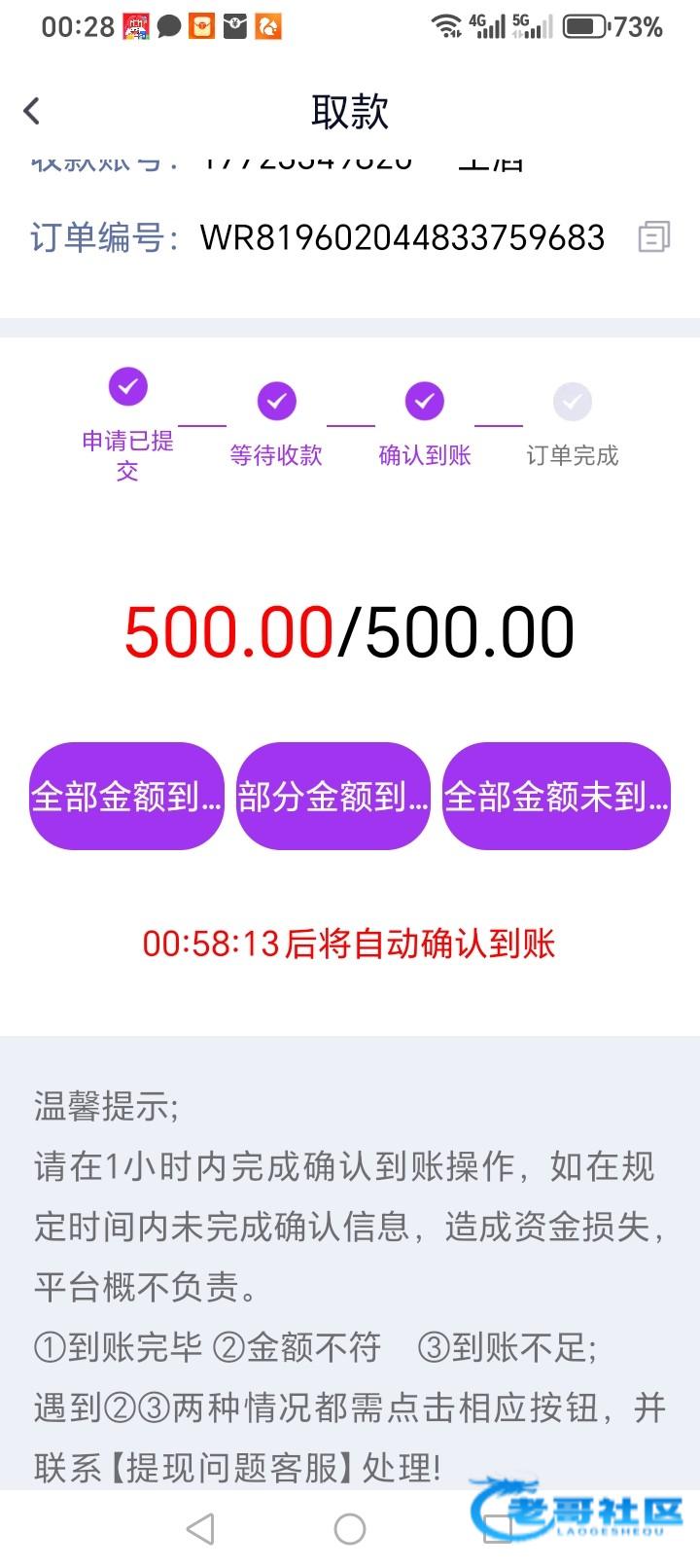Viewport: 700px width, 1568px height.
Task: Select 部分金额到账 (partial amount received)
Action: pyautogui.click(x=333, y=797)
